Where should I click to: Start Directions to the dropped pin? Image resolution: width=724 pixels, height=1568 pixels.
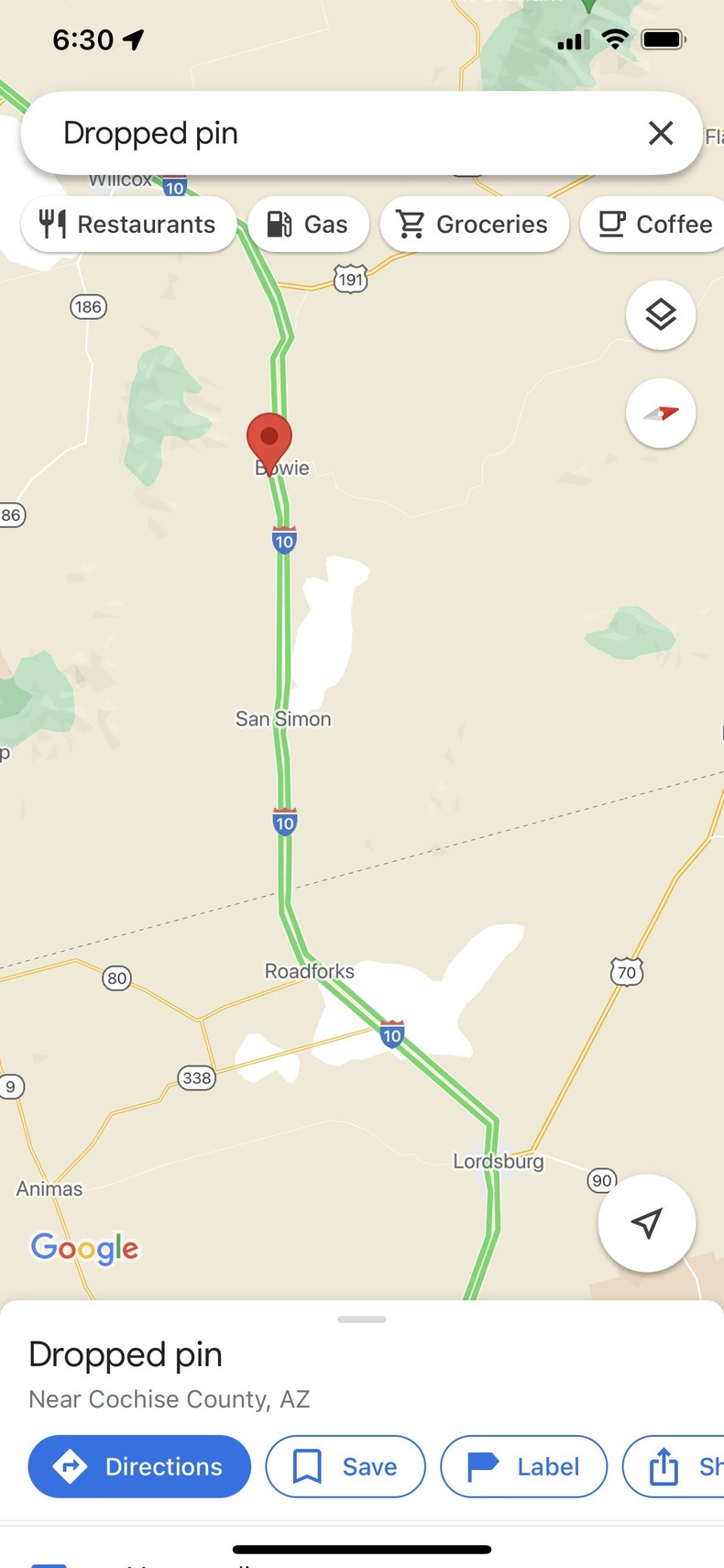(x=138, y=1466)
